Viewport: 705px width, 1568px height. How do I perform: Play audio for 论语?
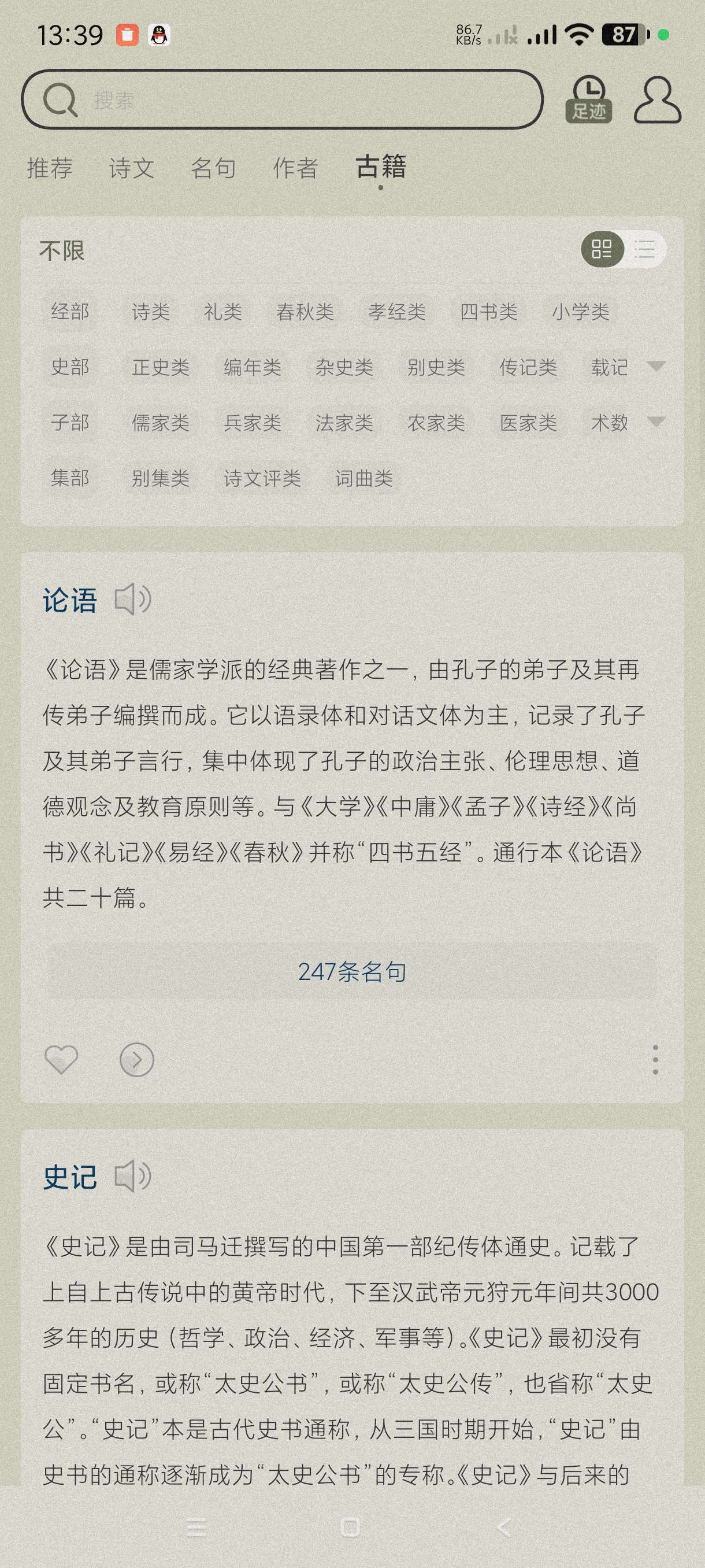point(132,600)
